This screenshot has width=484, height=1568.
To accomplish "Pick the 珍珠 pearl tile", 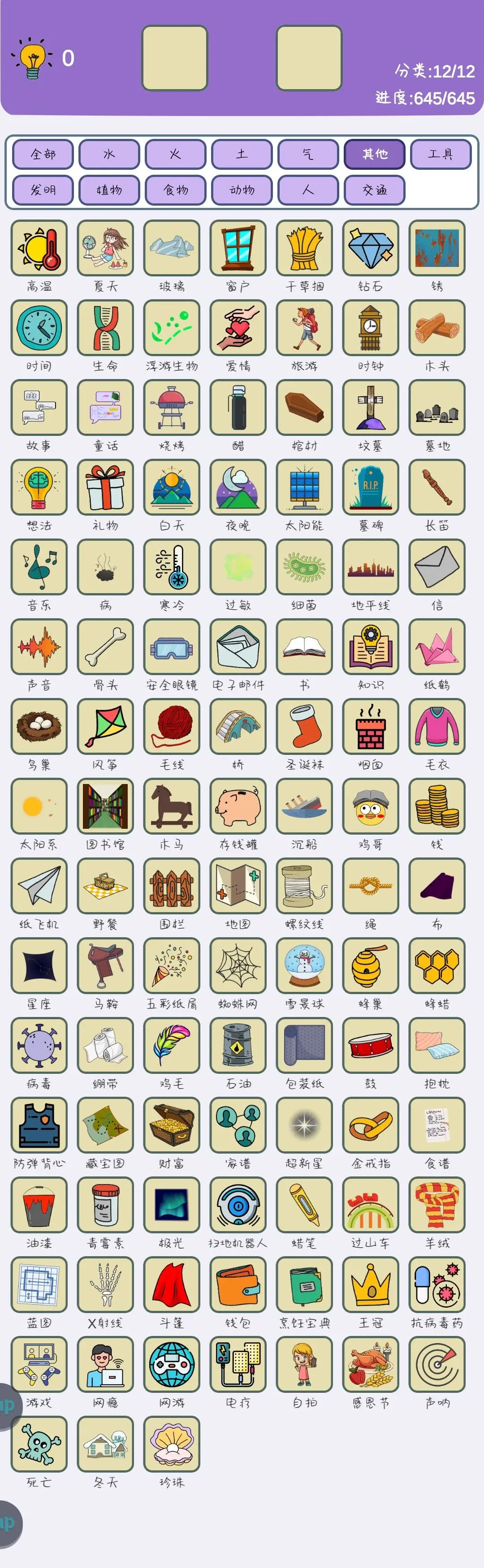I will click(172, 1444).
